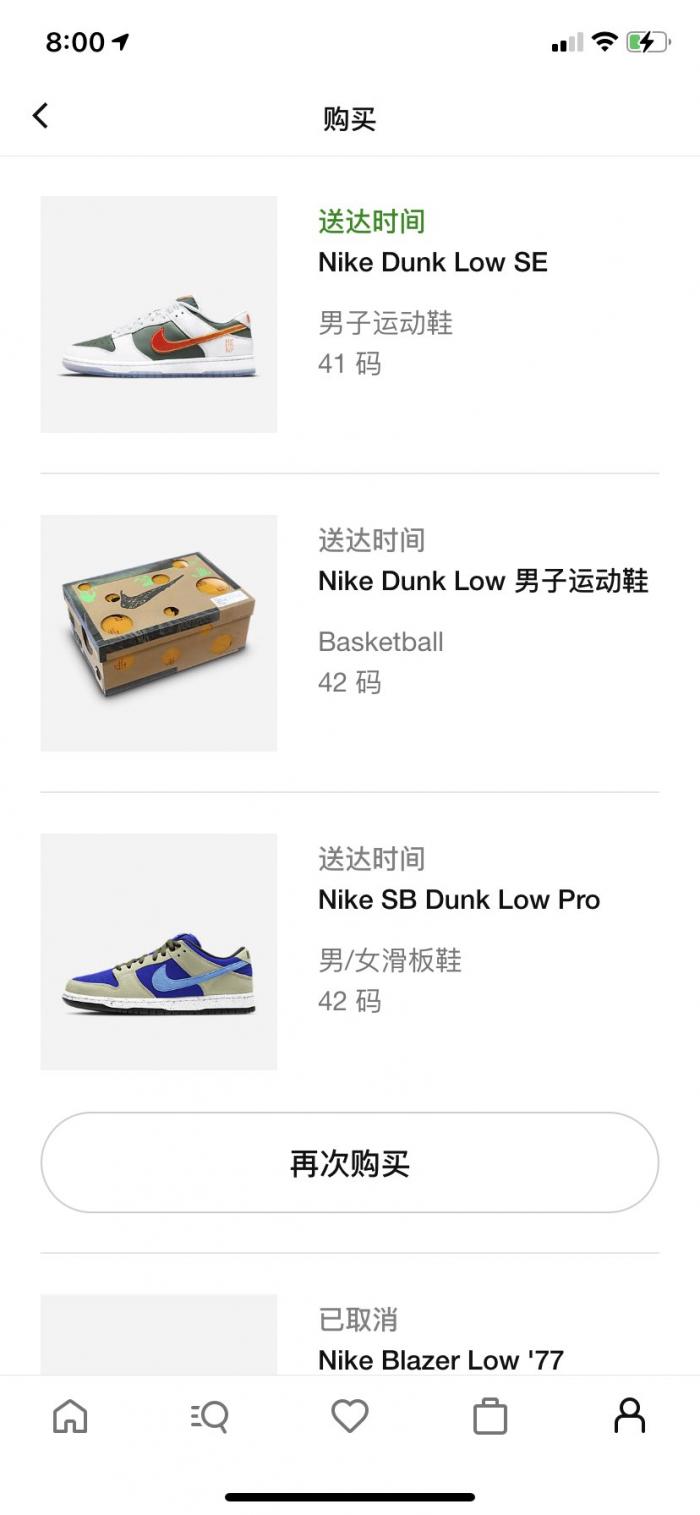The image size is (700, 1515).
Task: Switch to the search tab
Action: click(x=210, y=1416)
